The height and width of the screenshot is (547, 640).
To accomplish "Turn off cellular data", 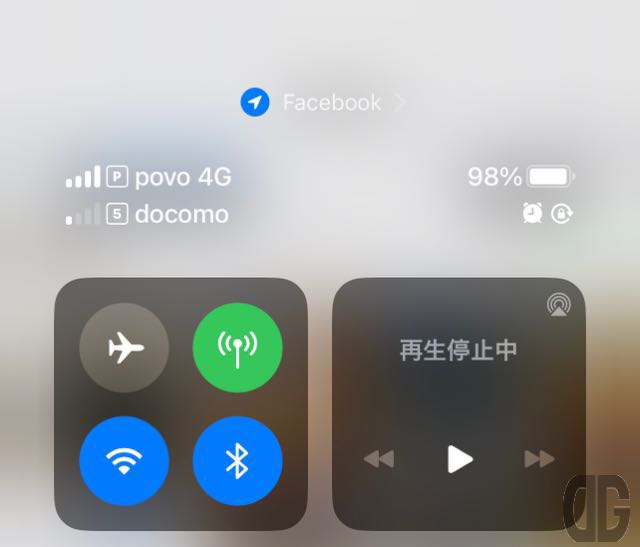I will pos(237,348).
